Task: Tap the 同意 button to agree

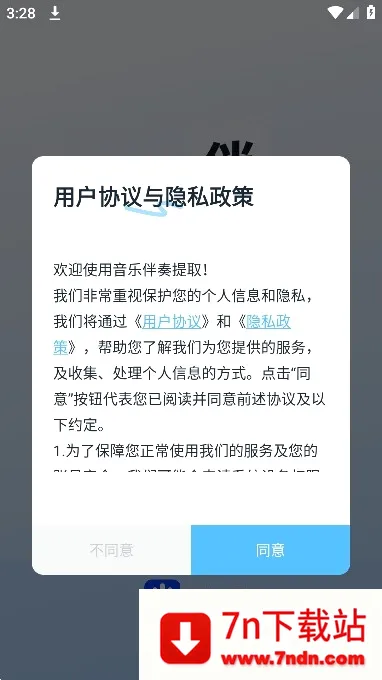Action: pos(270,550)
